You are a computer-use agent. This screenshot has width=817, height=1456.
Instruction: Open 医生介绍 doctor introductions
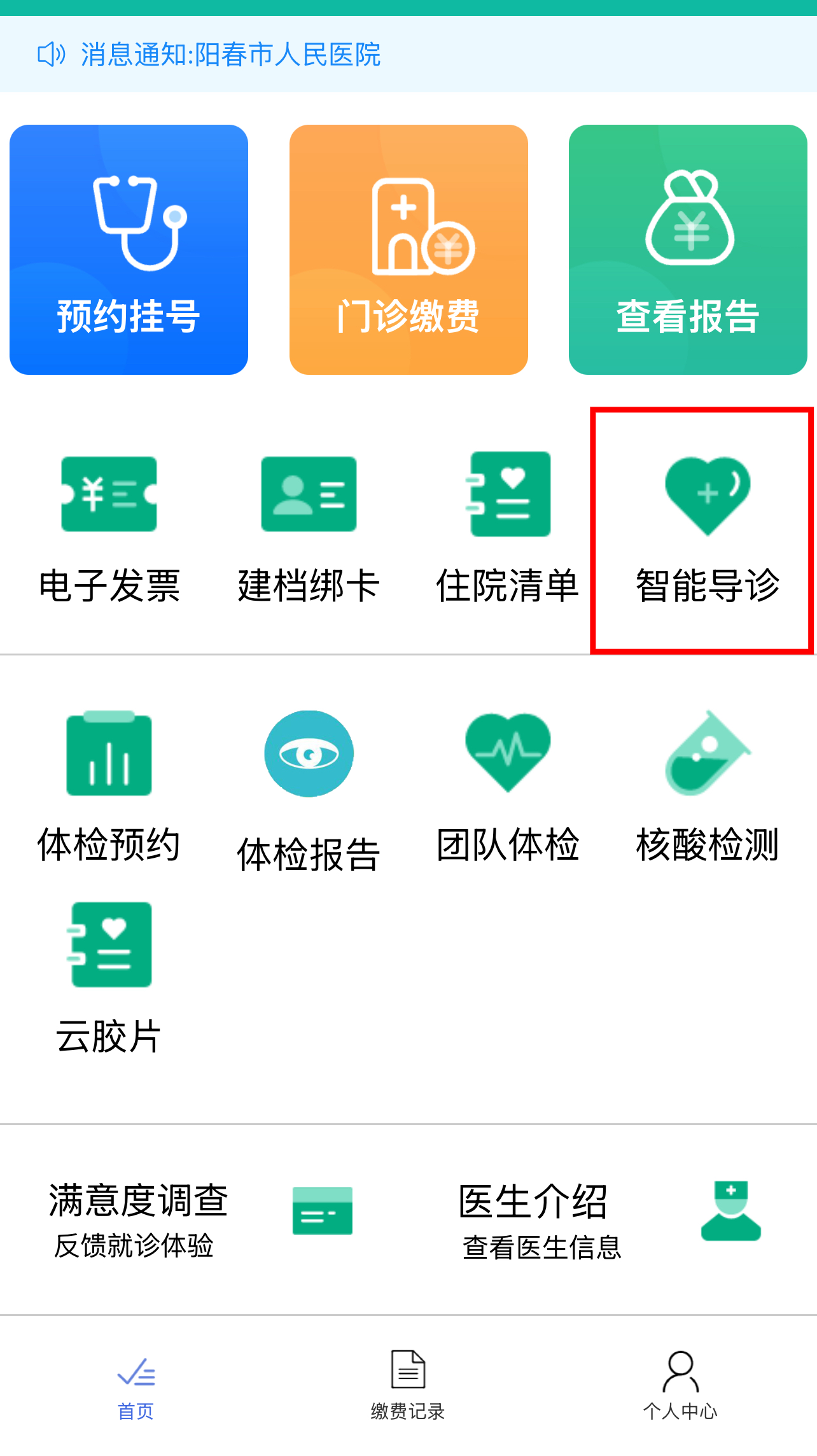pos(533,1203)
